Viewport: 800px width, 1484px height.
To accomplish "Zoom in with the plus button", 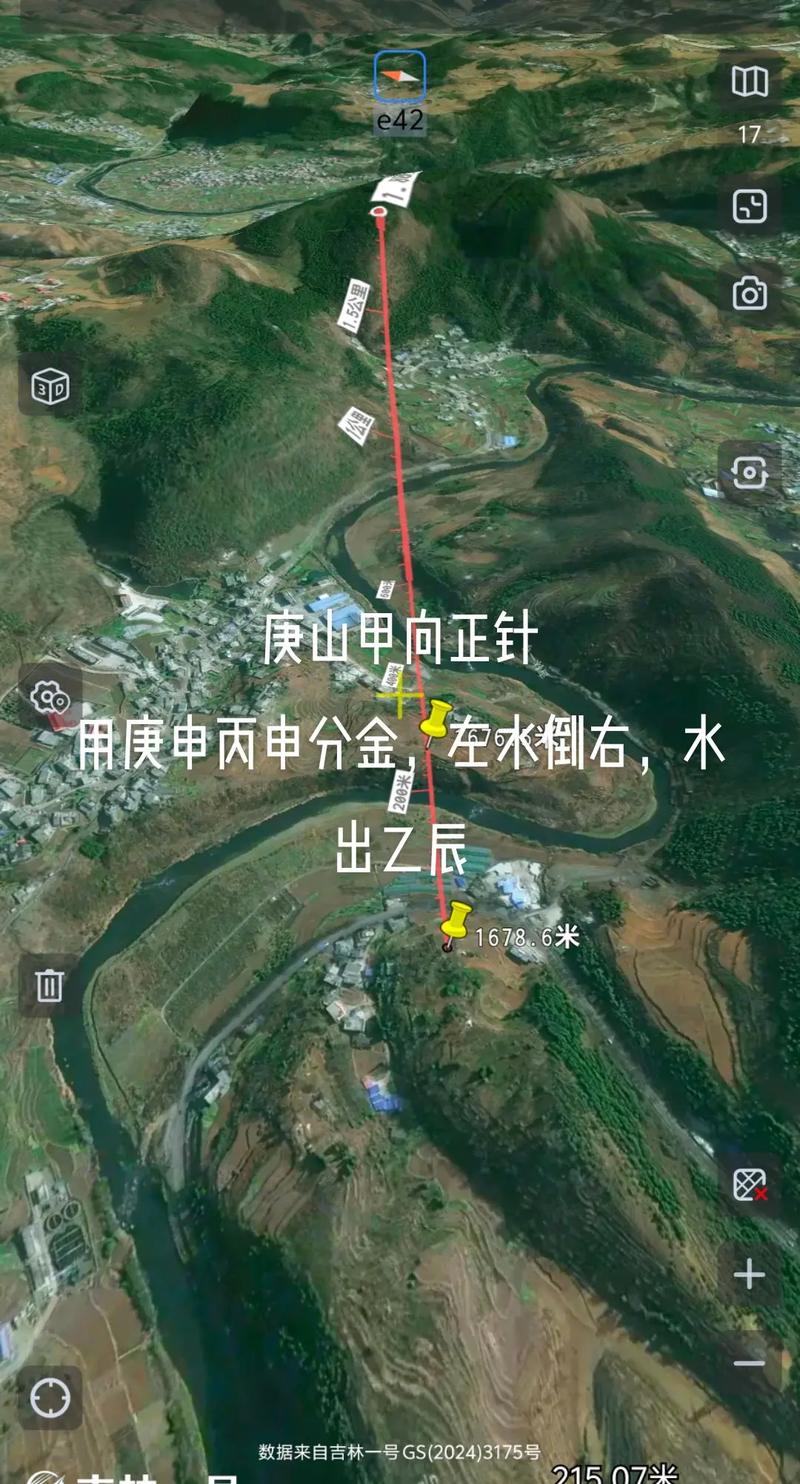I will (x=748, y=1274).
